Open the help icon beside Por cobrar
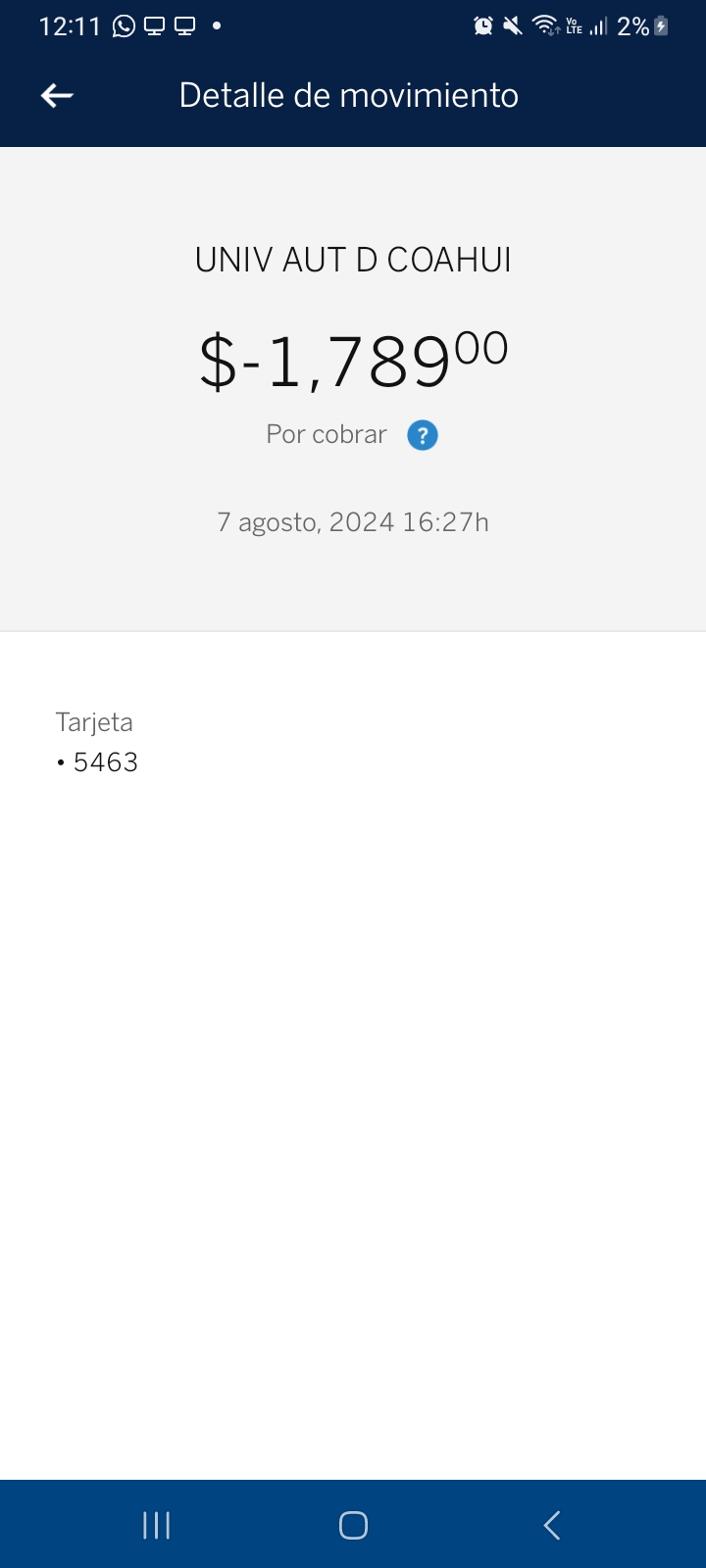Image resolution: width=706 pixels, height=1568 pixels. pyautogui.click(x=423, y=435)
